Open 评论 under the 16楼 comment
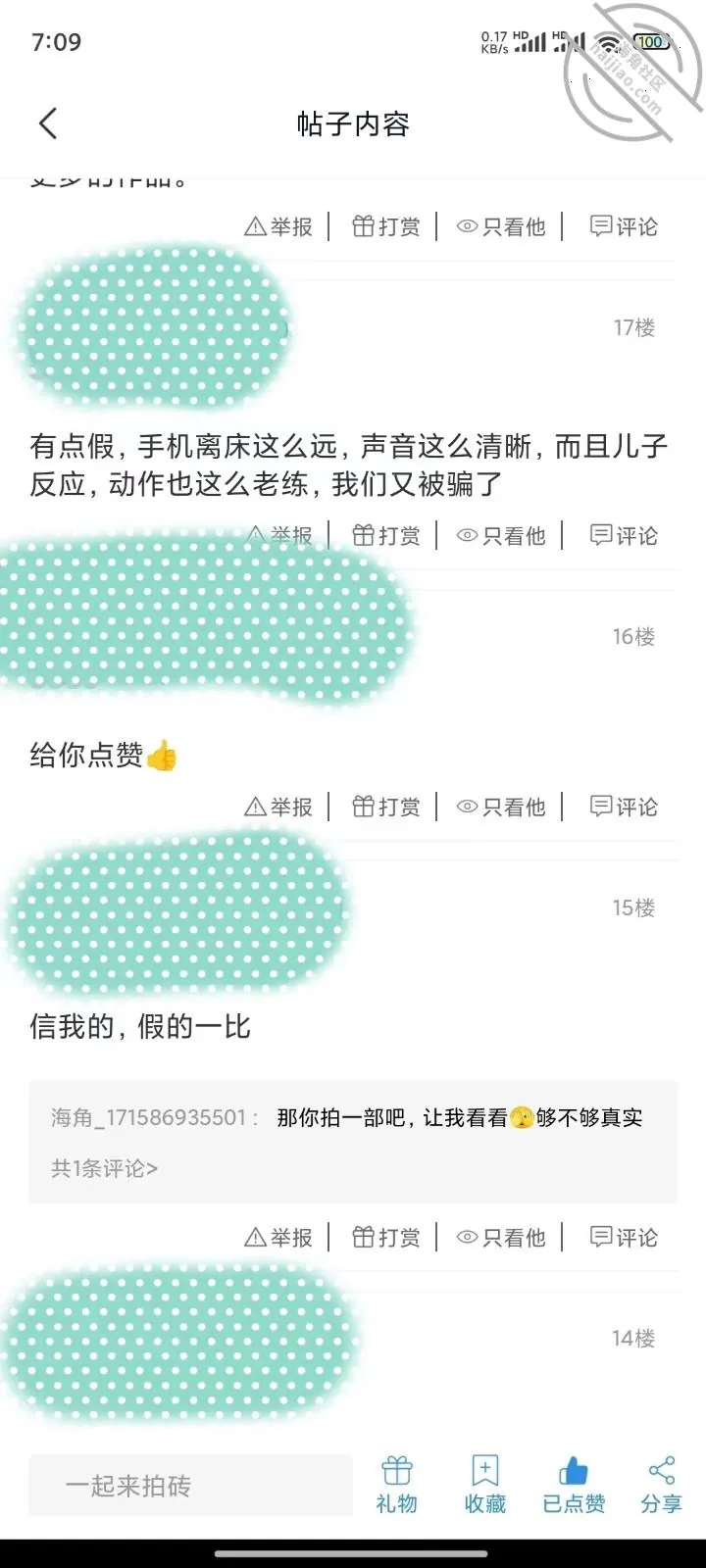The height and width of the screenshot is (1568, 706). pos(624,807)
